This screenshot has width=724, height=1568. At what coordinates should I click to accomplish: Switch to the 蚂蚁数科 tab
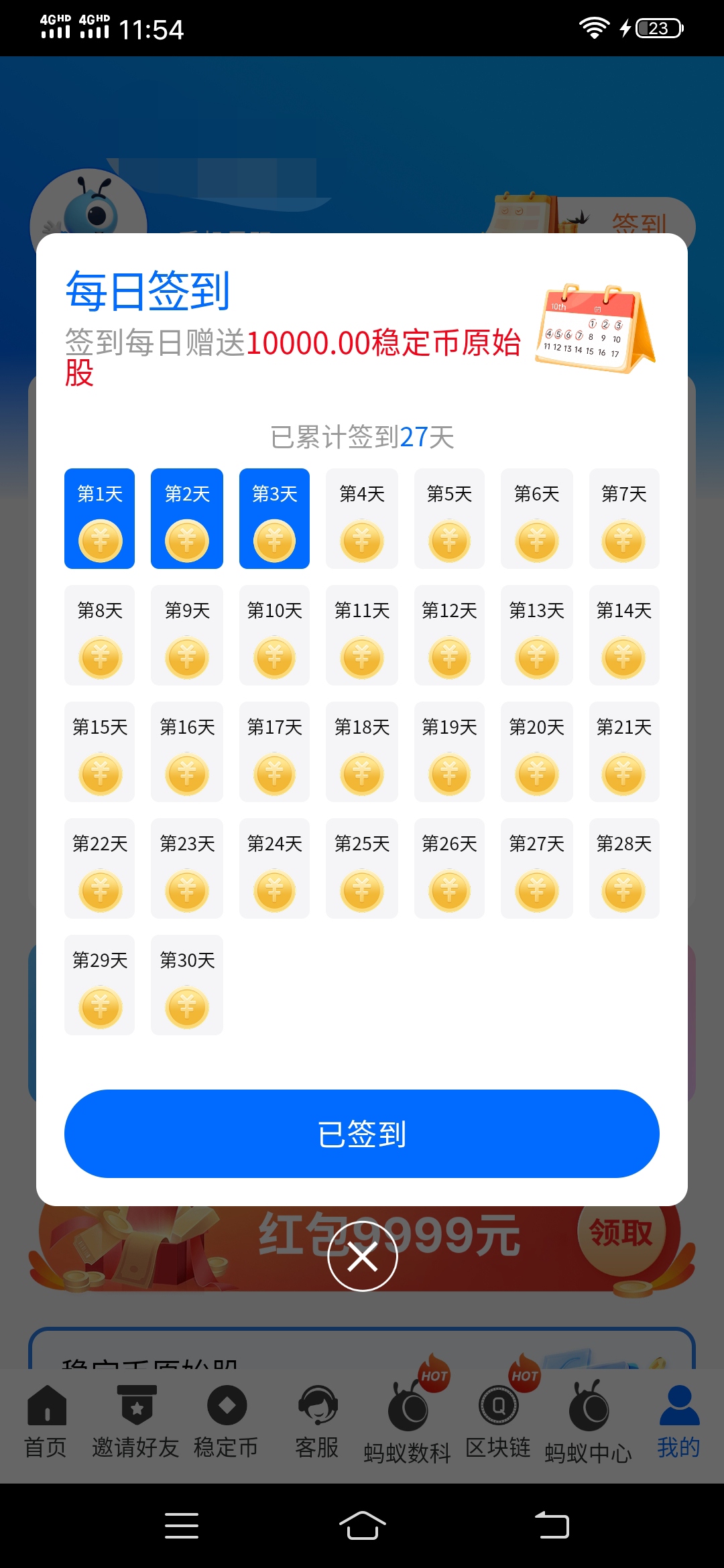[x=408, y=1422]
